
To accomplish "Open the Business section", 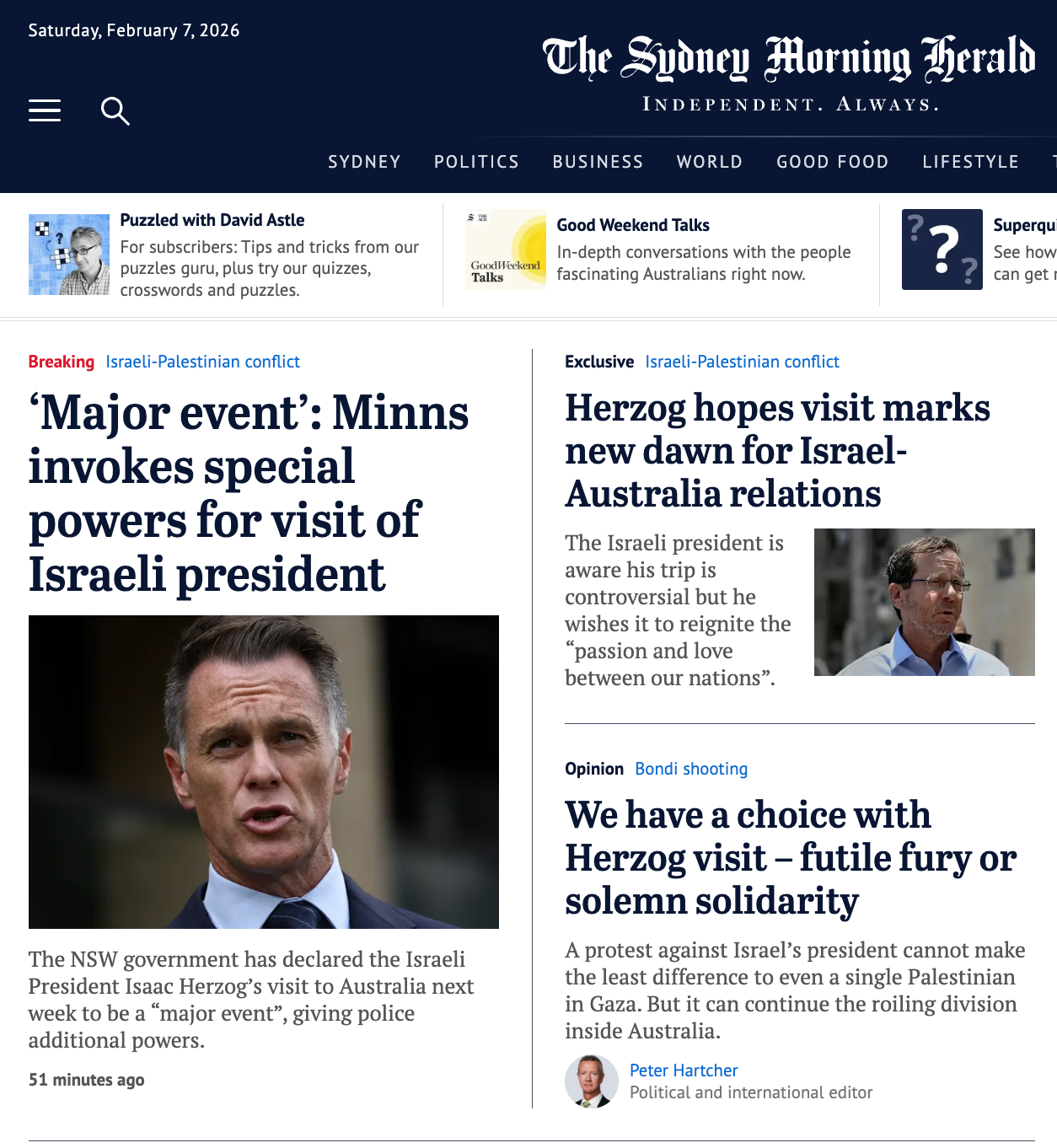I will tap(598, 162).
